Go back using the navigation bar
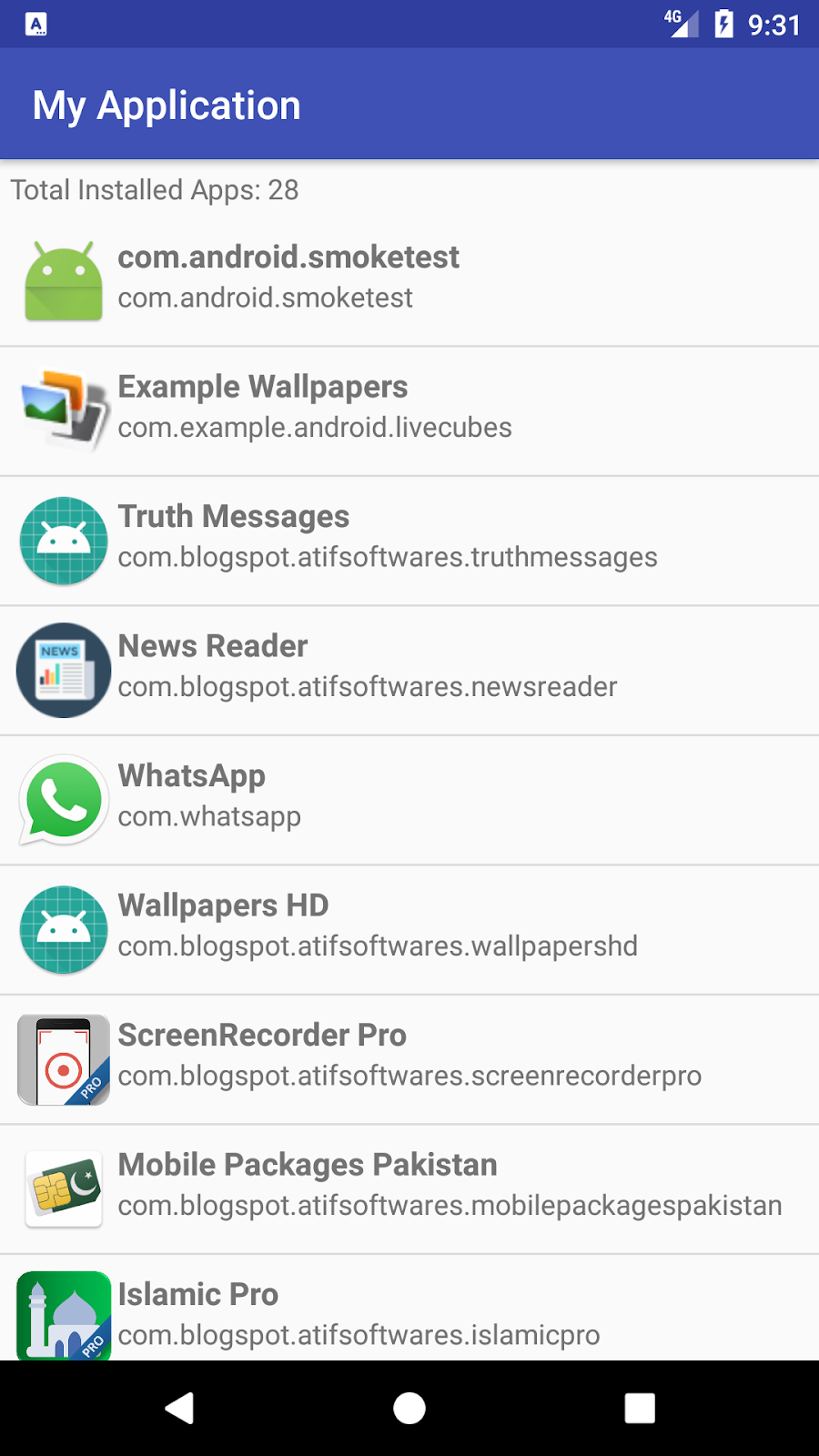Image resolution: width=819 pixels, height=1456 pixels. (x=180, y=1408)
